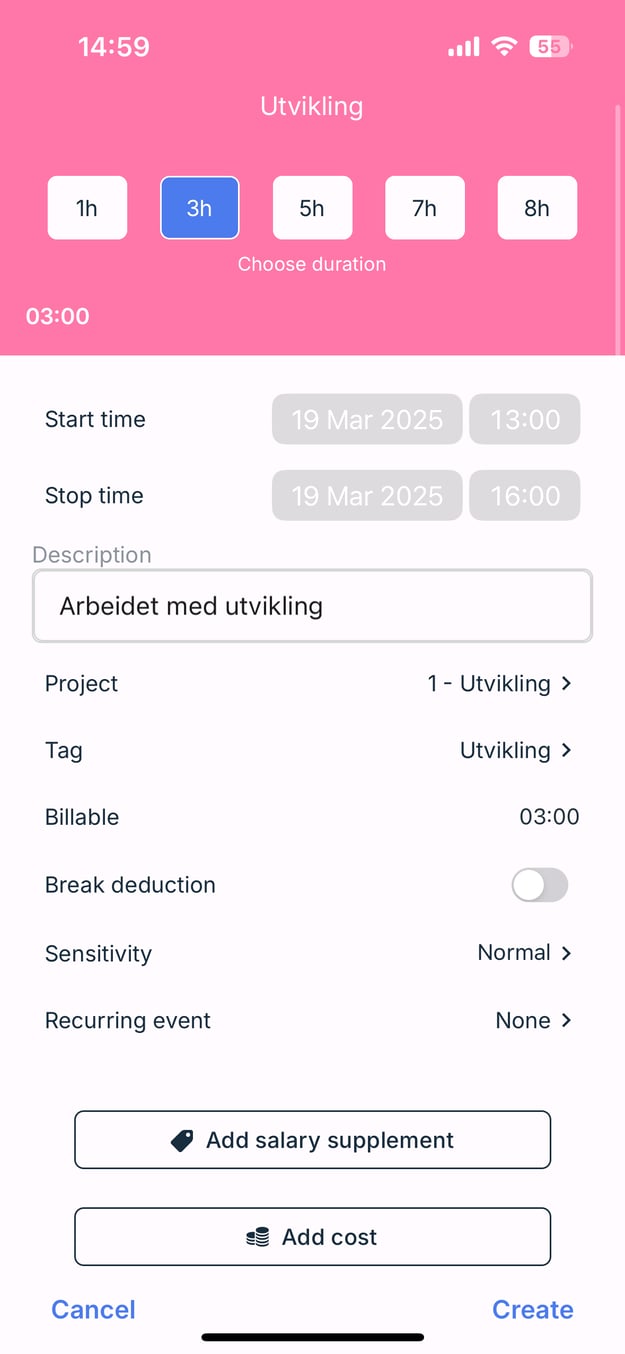Open the stop date picker

point(367,495)
